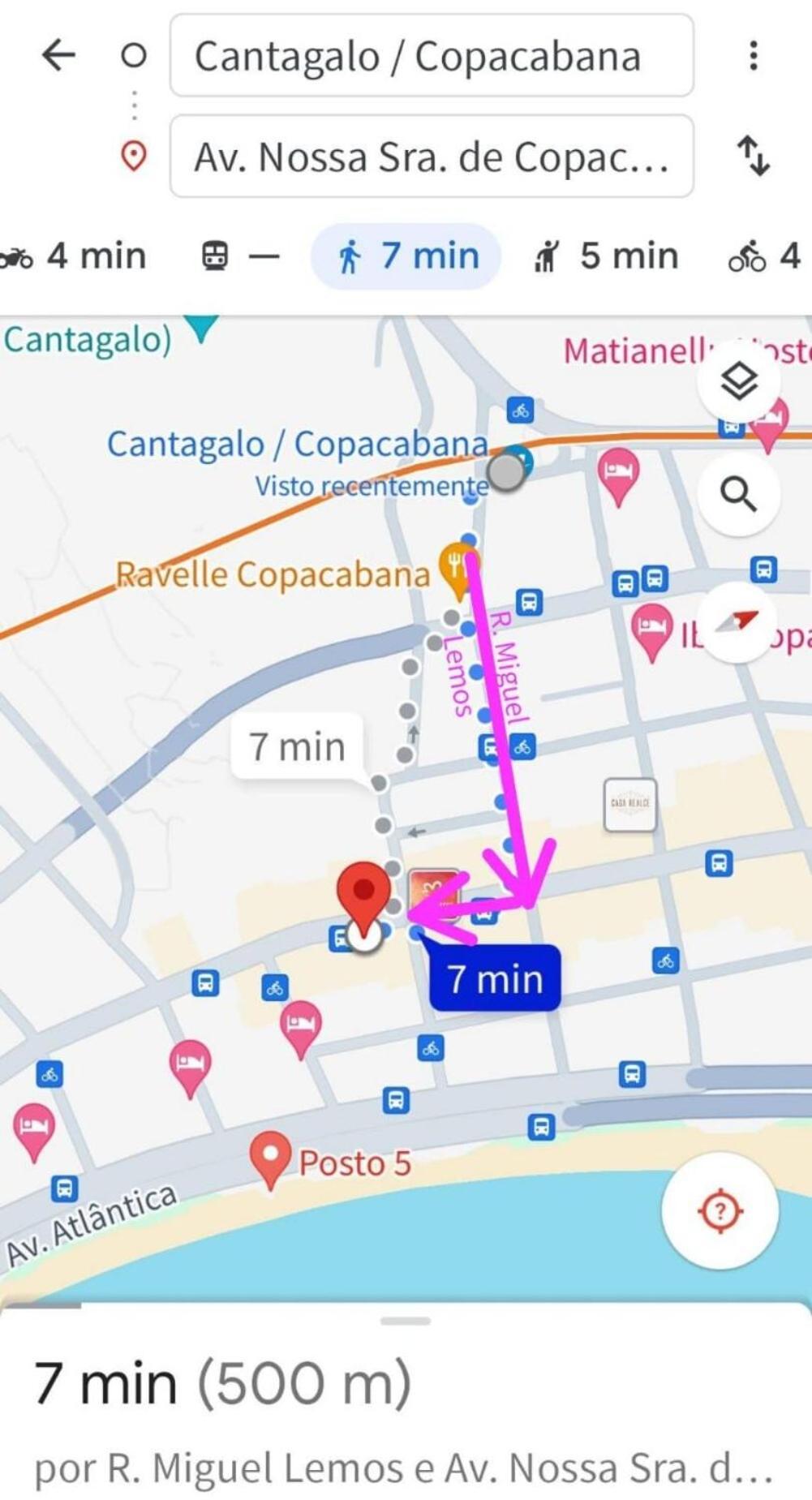The image size is (812, 1500).
Task: Edit the Cantagalo / Copacabana origin field
Action: [x=431, y=56]
